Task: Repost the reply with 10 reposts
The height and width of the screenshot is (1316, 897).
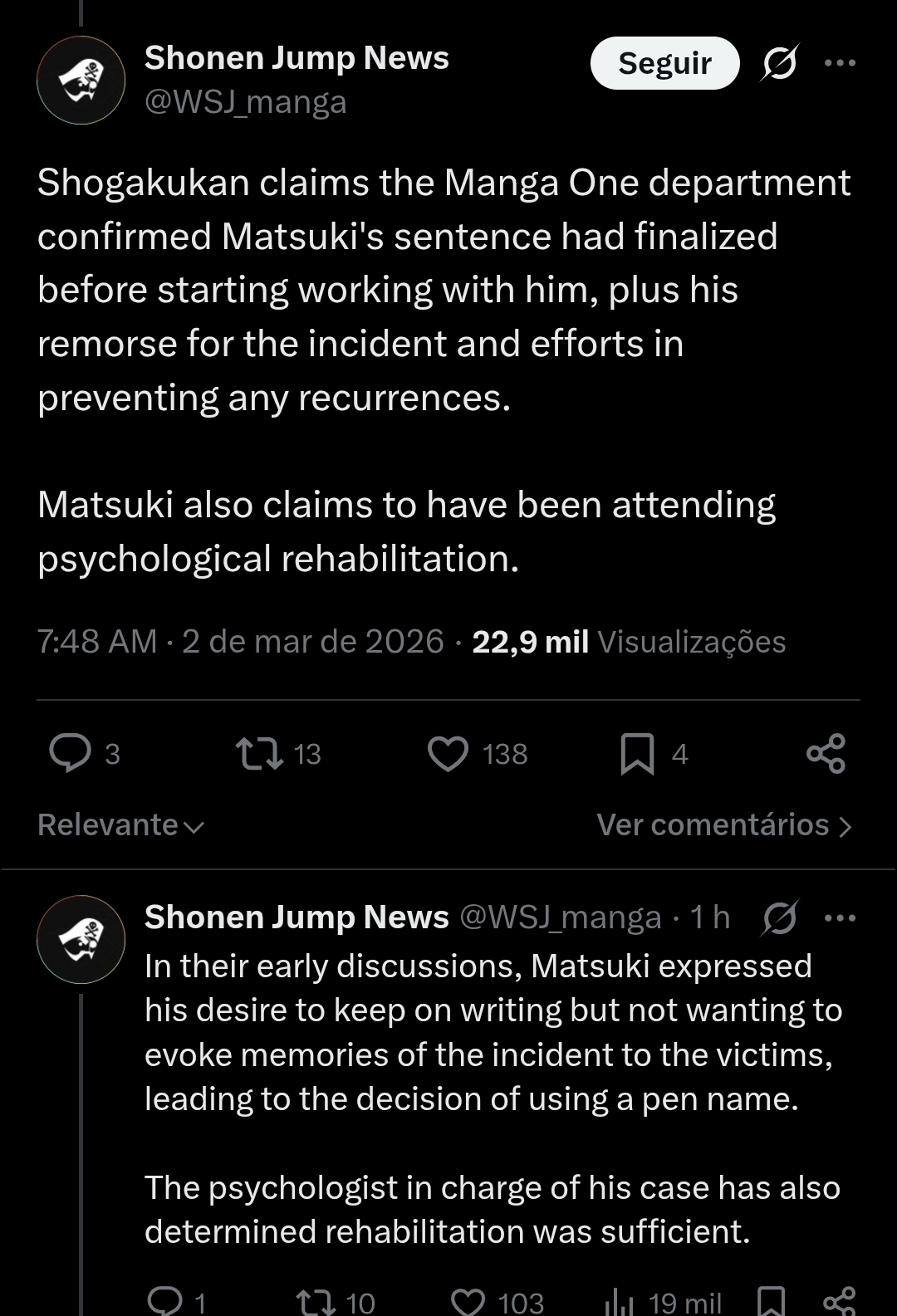Action: [316, 1302]
